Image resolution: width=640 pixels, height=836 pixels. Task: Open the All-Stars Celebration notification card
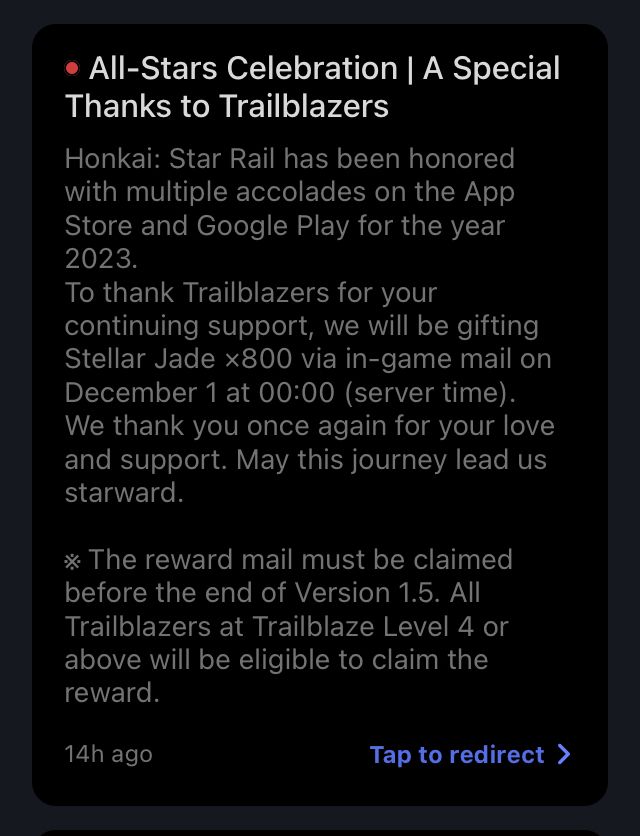click(312, 86)
